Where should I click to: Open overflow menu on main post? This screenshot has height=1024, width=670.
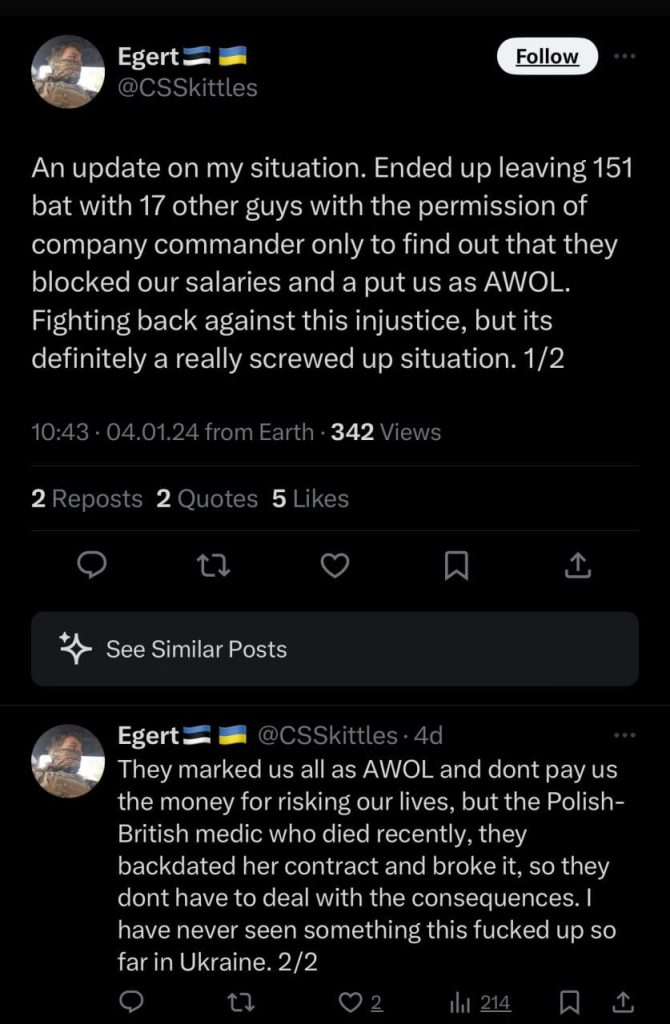click(x=624, y=56)
